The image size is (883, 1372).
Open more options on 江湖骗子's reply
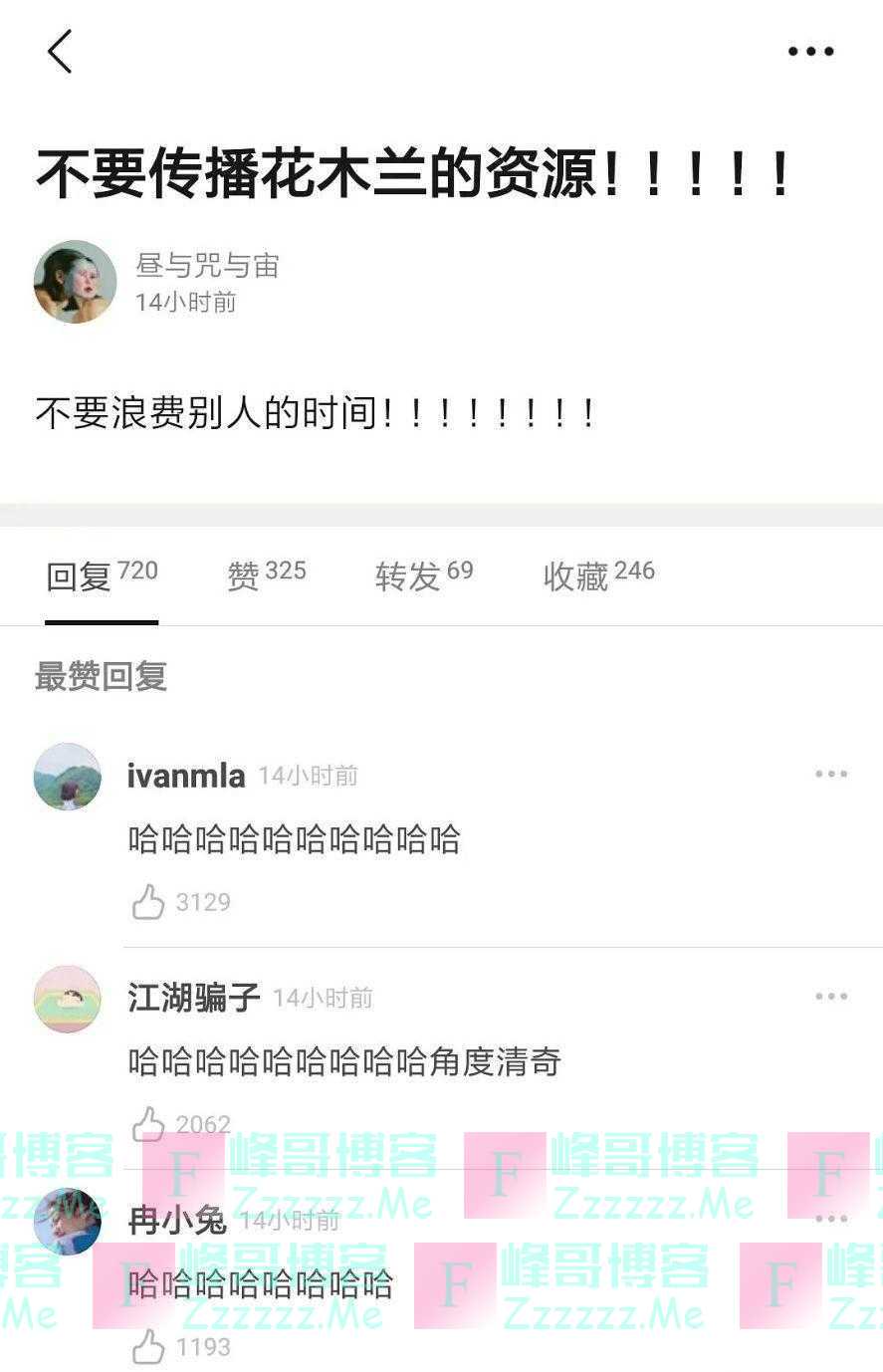click(830, 997)
